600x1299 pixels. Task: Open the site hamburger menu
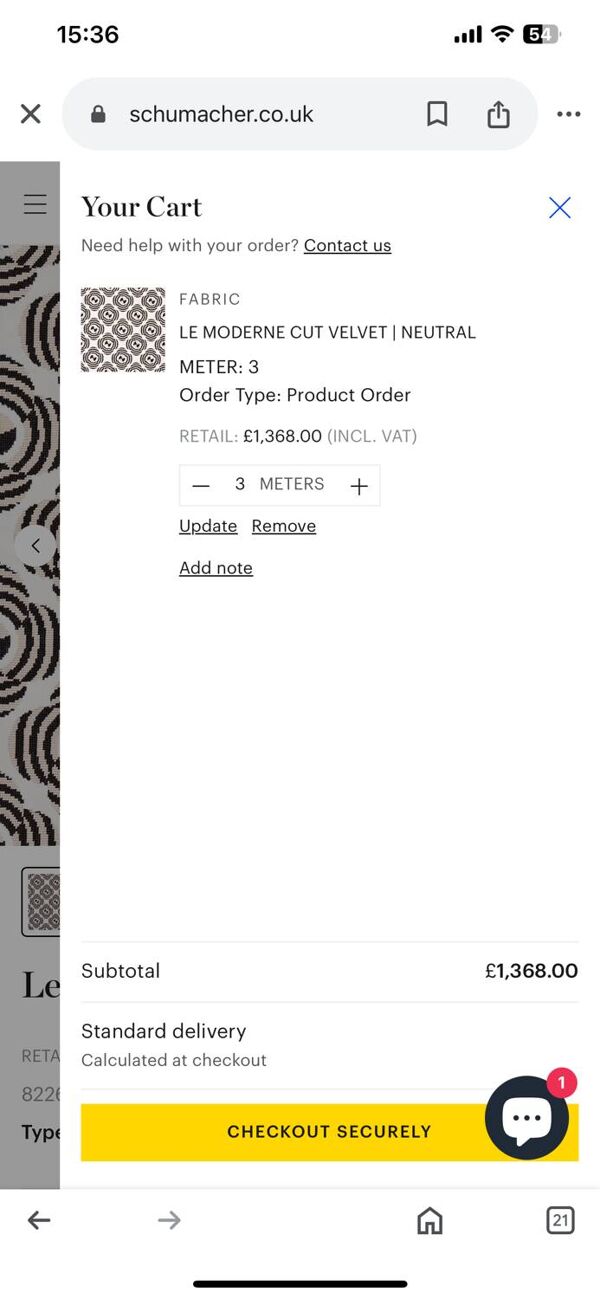[x=35, y=204]
